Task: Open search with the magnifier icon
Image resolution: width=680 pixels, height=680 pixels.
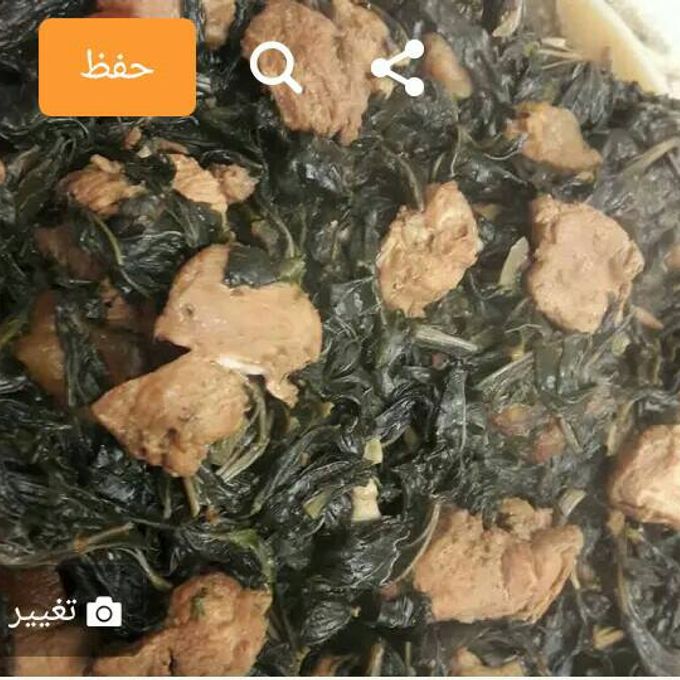Action: tap(275, 68)
